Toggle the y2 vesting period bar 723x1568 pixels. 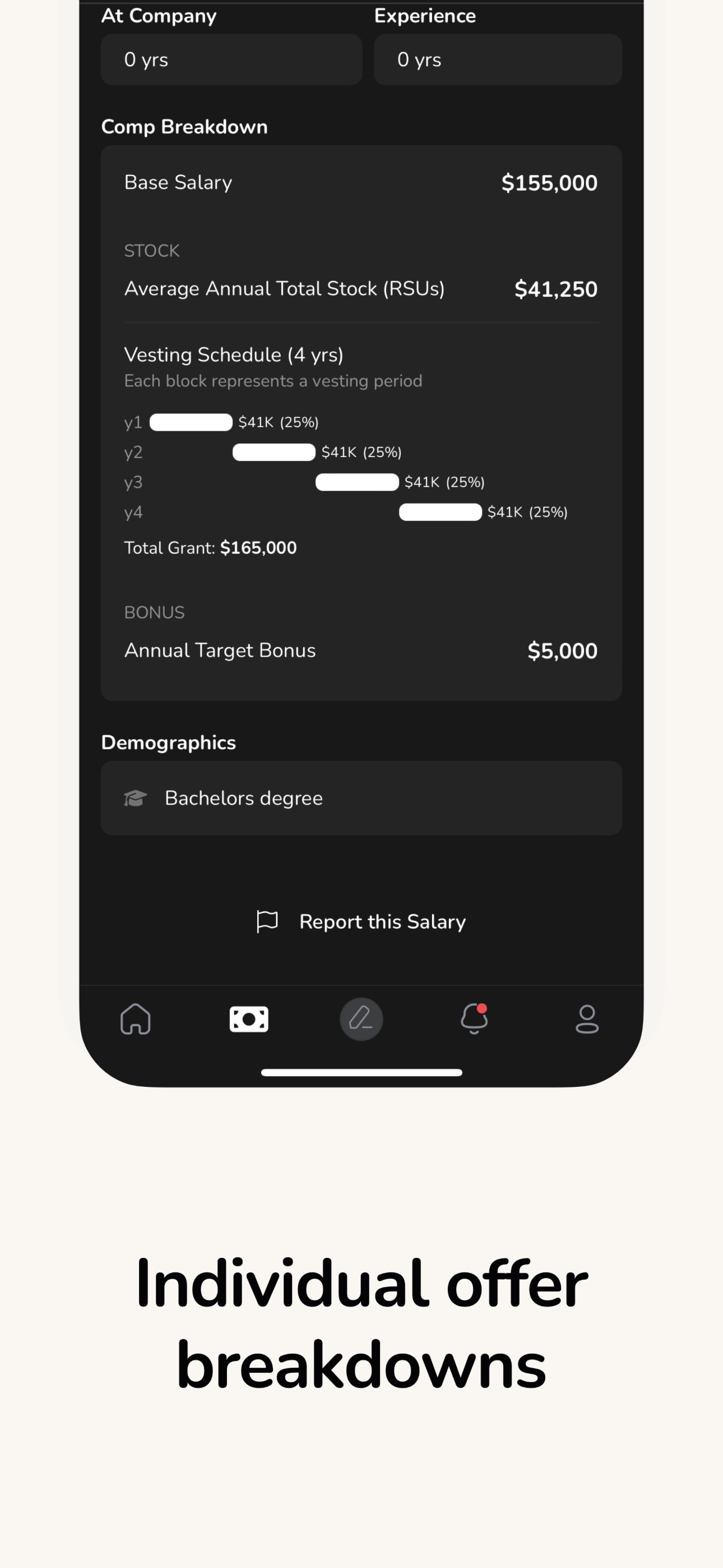point(274,452)
